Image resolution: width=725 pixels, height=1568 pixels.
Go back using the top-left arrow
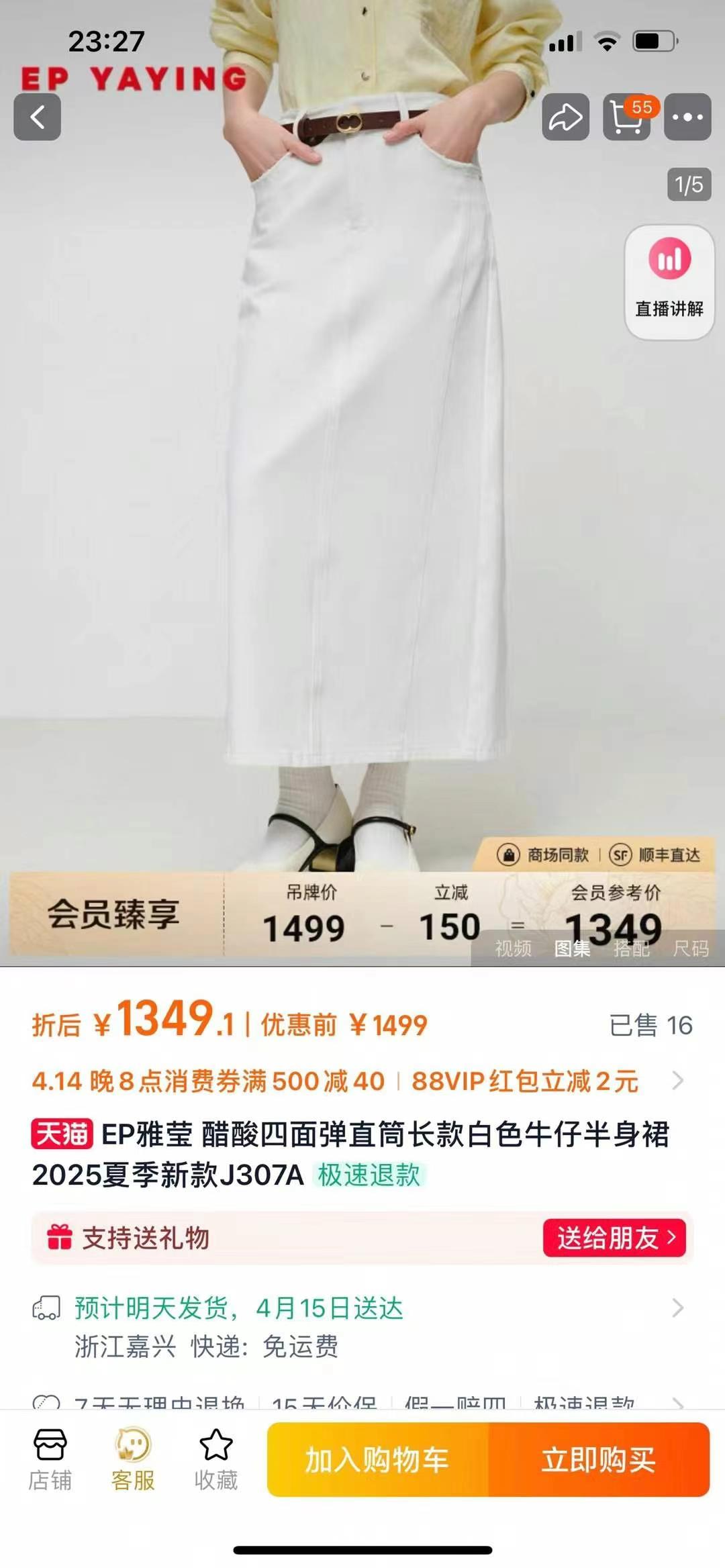[38, 117]
